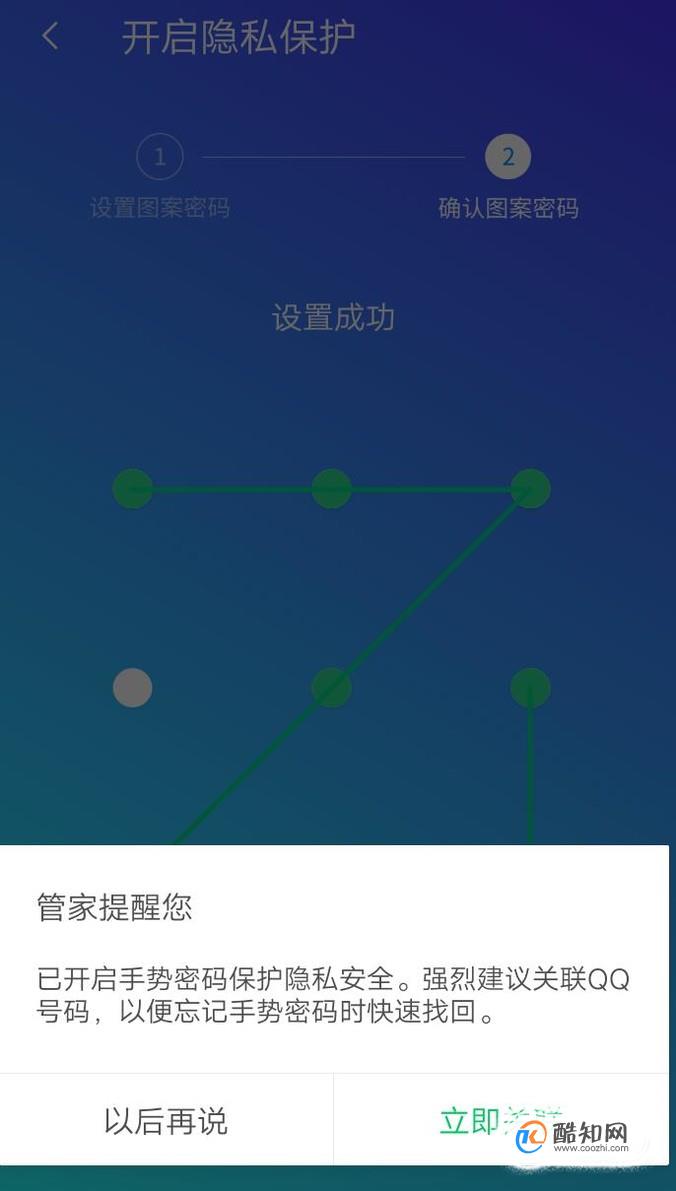Viewport: 676px width, 1191px height.
Task: Tap 立即关联 to link QQ number now
Action: (x=500, y=1121)
